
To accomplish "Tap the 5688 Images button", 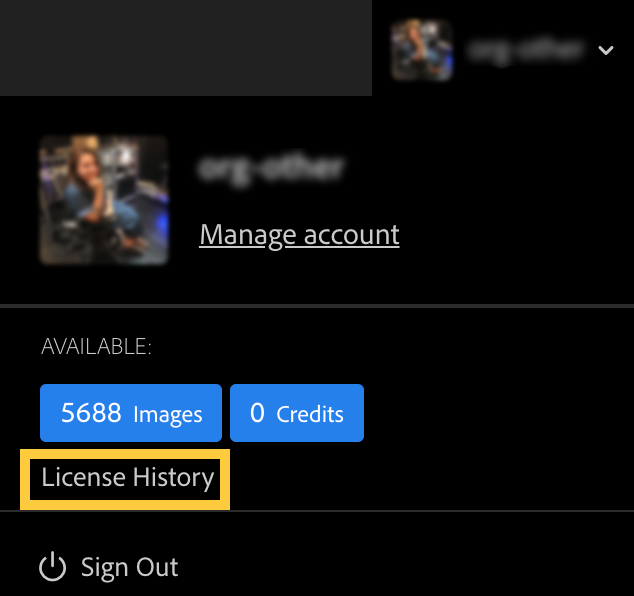I will [x=131, y=413].
